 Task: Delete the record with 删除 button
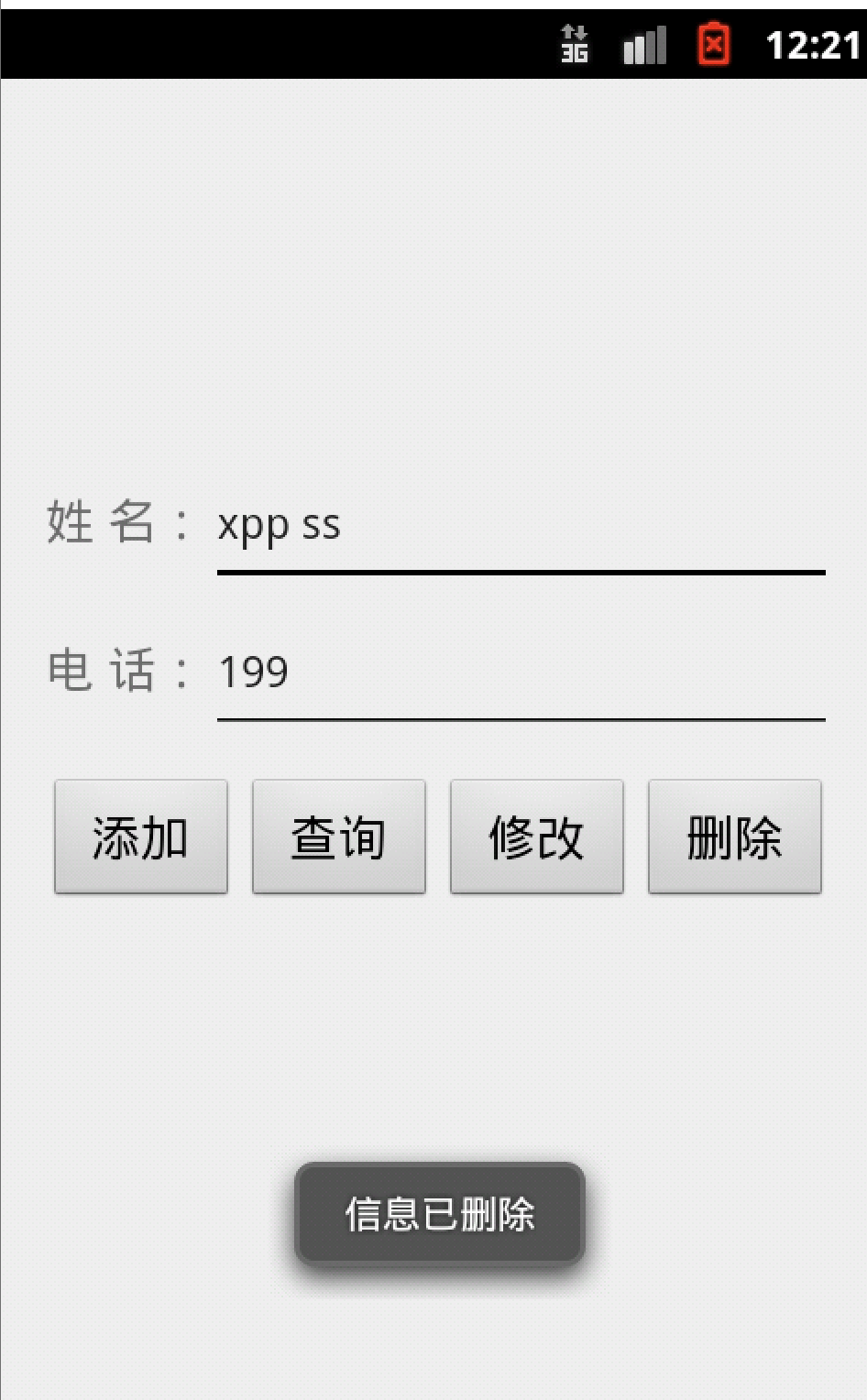734,837
